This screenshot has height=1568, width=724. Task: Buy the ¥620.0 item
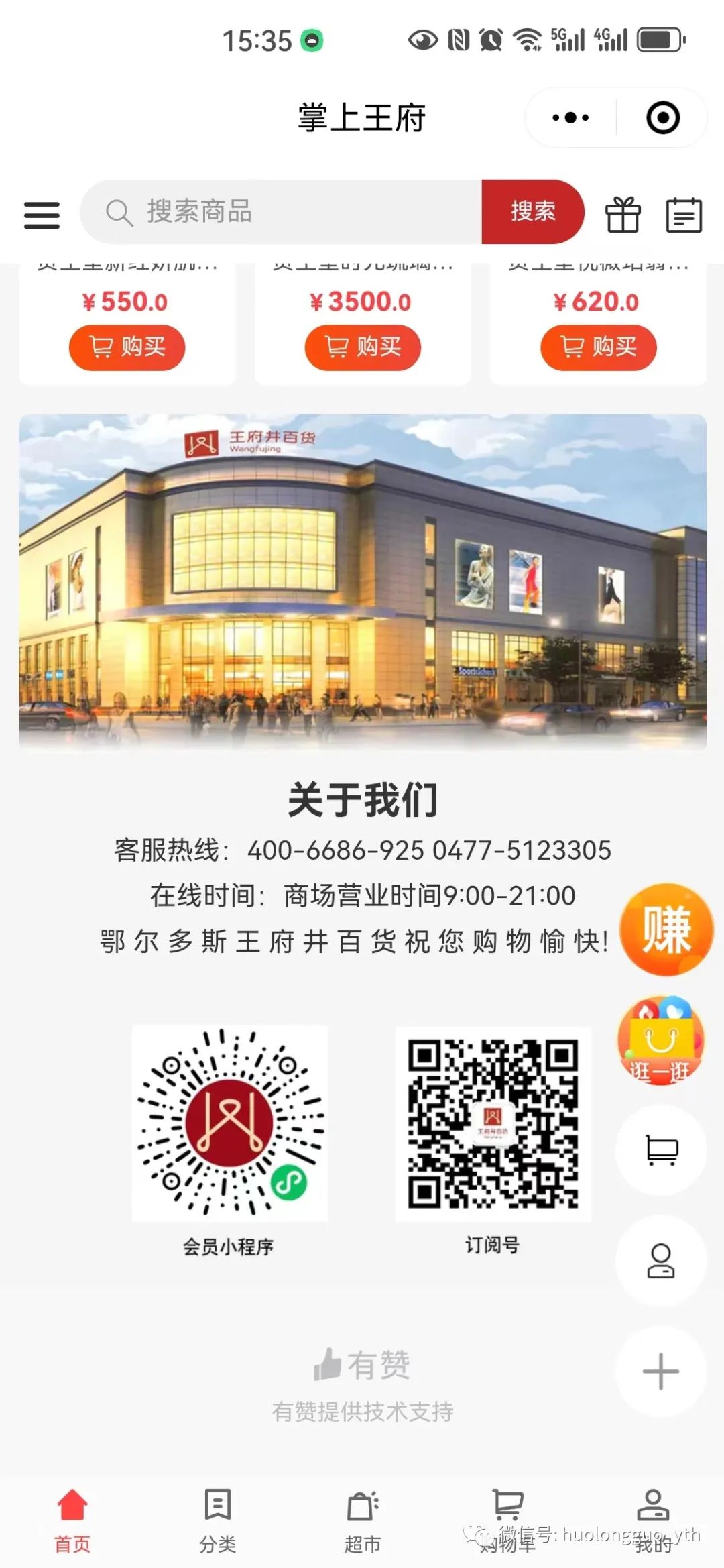598,347
